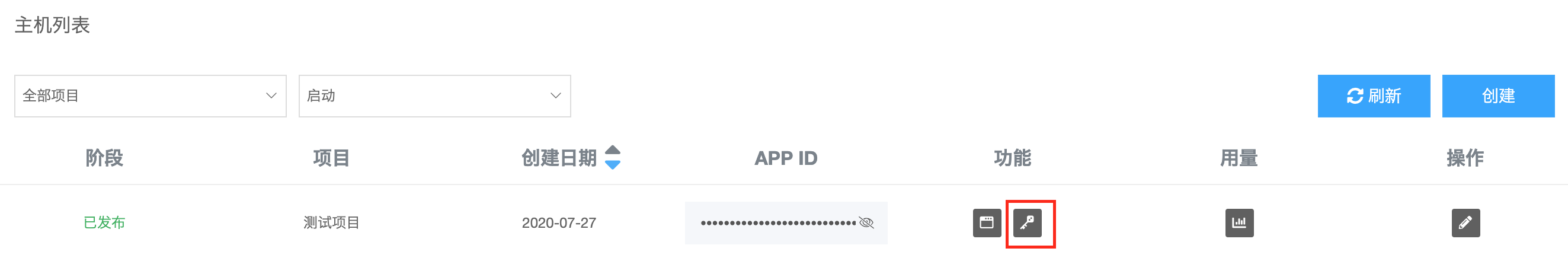Image resolution: width=1568 pixels, height=261 pixels.
Task: Sort the list by 创建日期
Action: [x=612, y=157]
